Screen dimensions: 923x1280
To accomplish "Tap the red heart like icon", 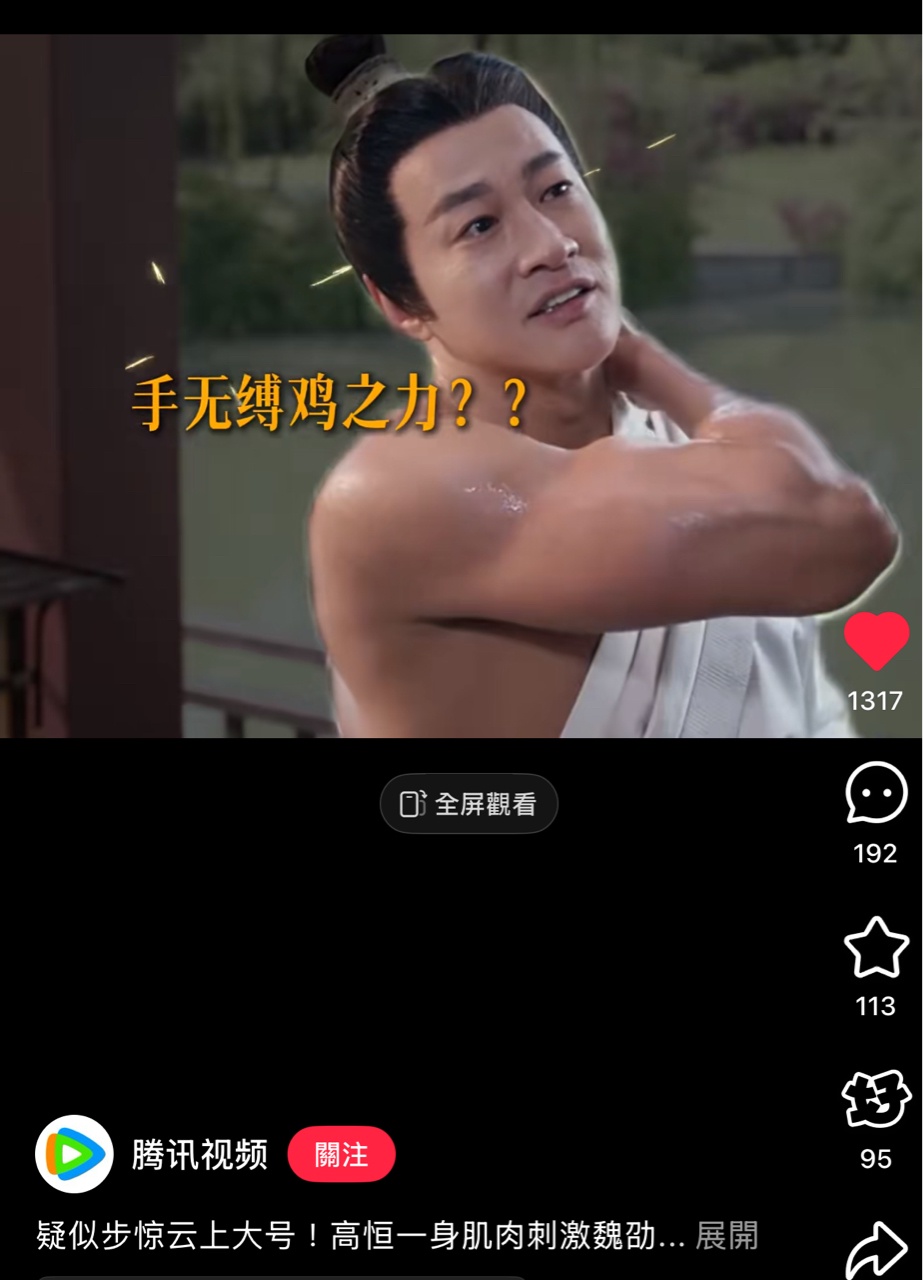I will (876, 641).
